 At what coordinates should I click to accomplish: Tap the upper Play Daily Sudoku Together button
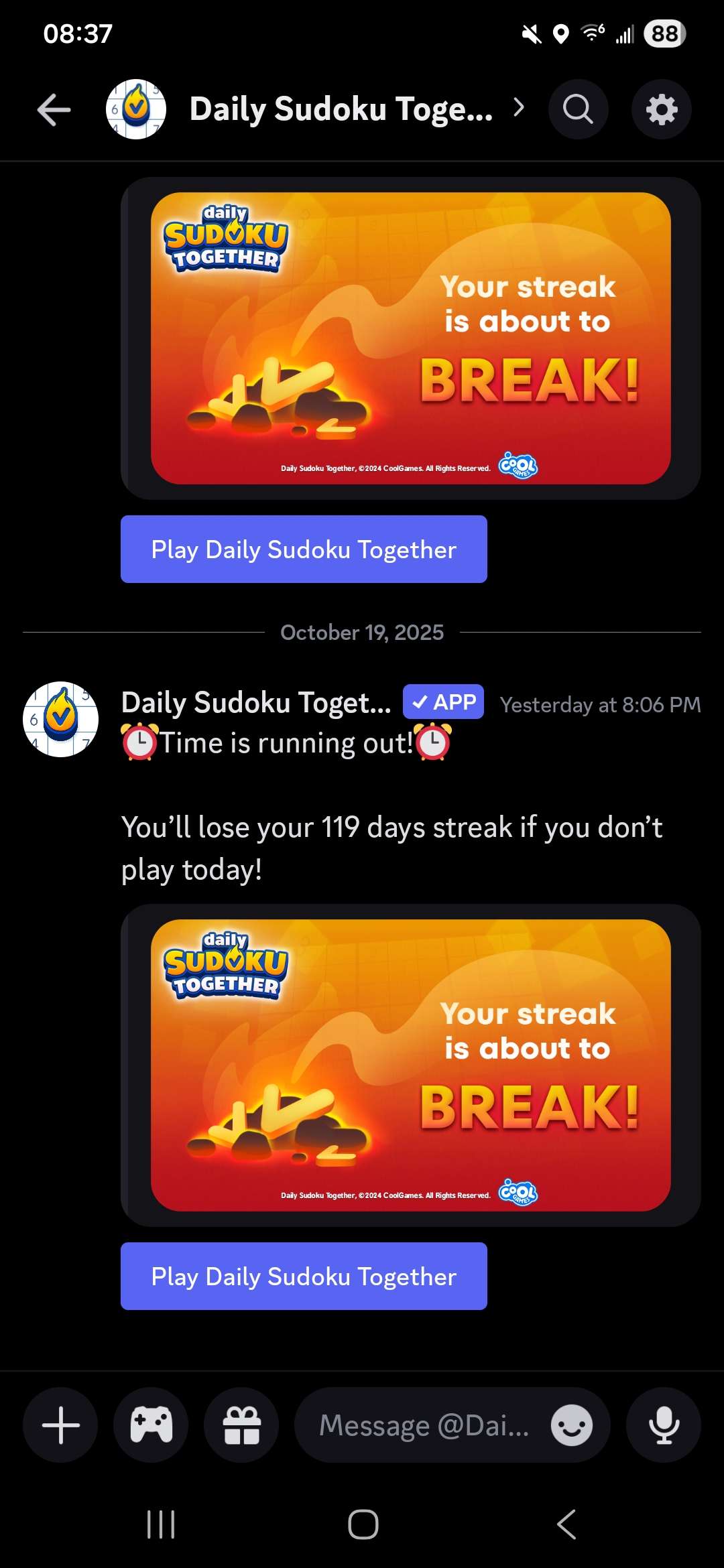(x=304, y=549)
